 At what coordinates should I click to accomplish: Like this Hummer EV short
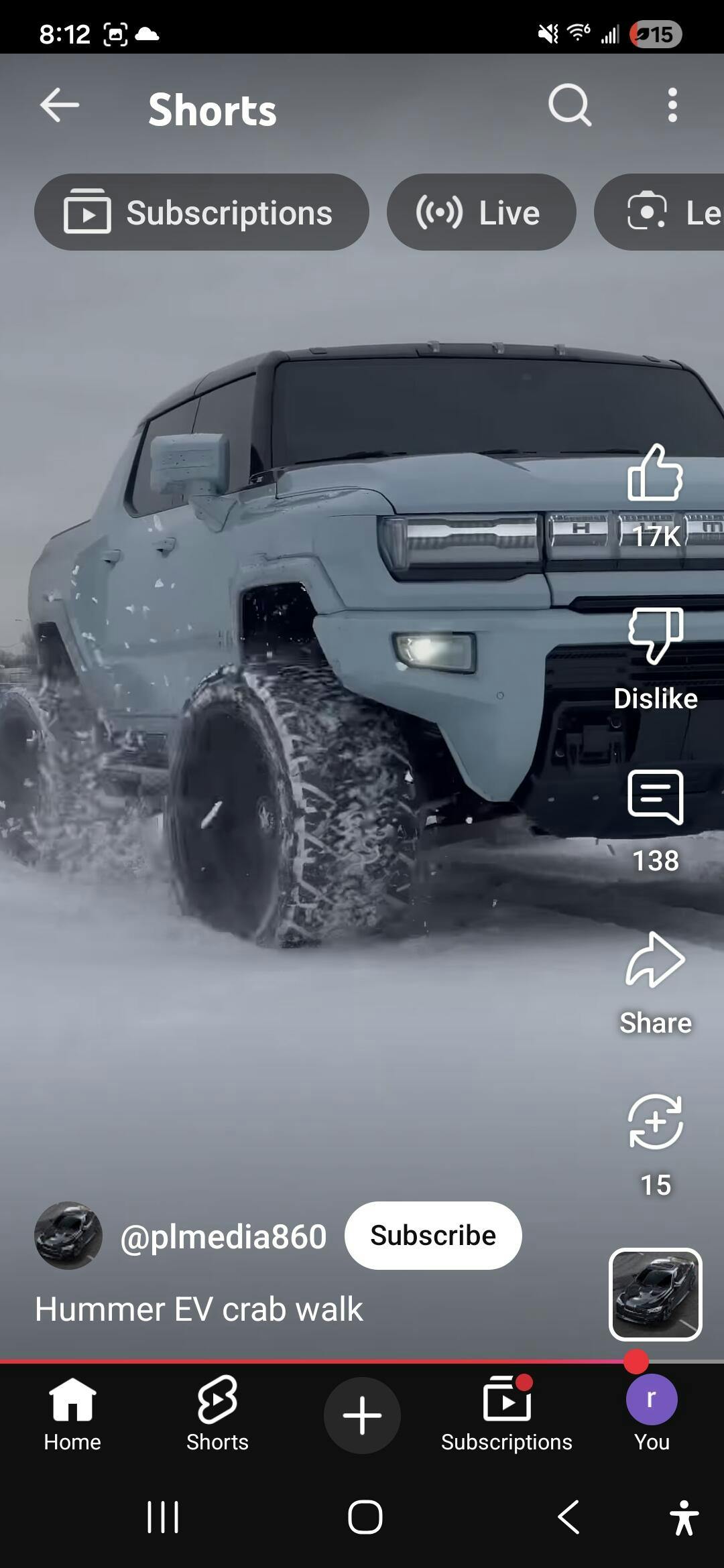655,474
